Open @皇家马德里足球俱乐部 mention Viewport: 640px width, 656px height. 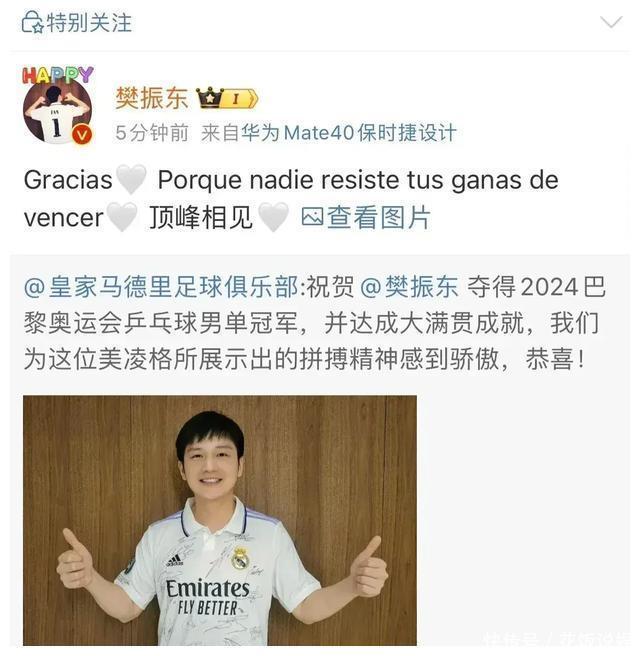pyautogui.click(x=161, y=288)
